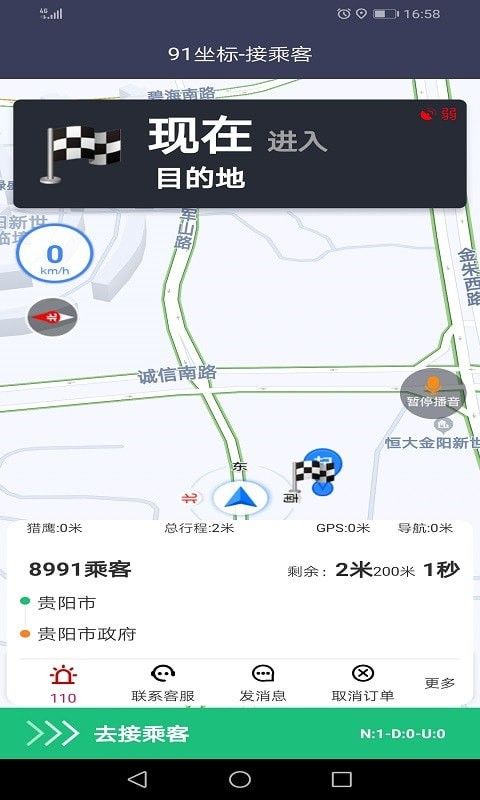
Task: Pause voice broadcast with 暂停播音
Action: 433,393
